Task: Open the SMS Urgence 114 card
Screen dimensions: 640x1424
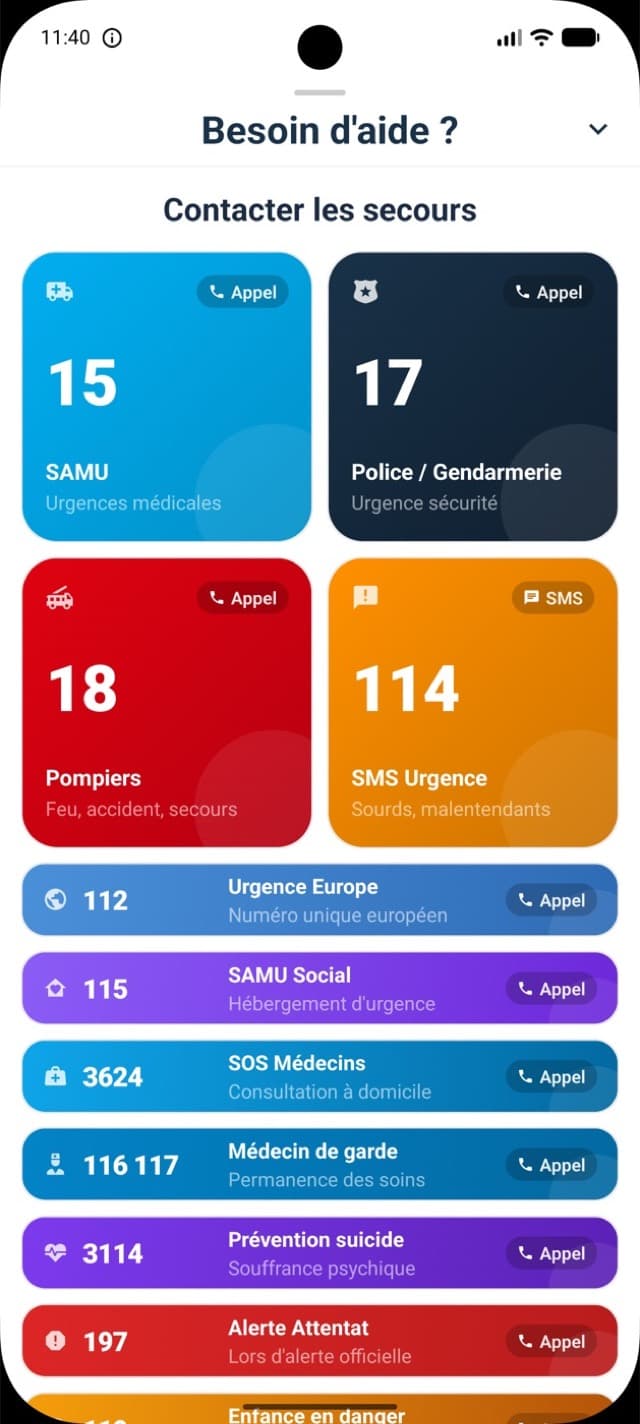Action: (473, 702)
